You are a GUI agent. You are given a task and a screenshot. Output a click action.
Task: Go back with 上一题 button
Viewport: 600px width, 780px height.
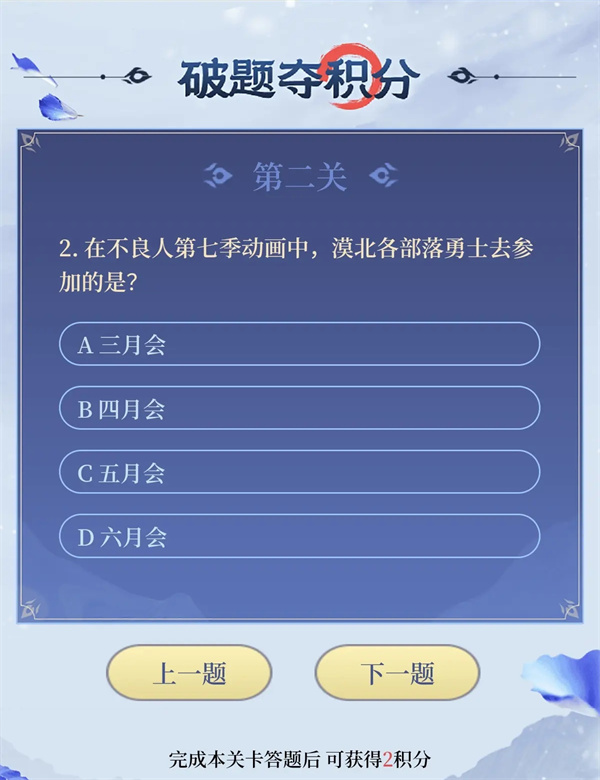click(189, 673)
